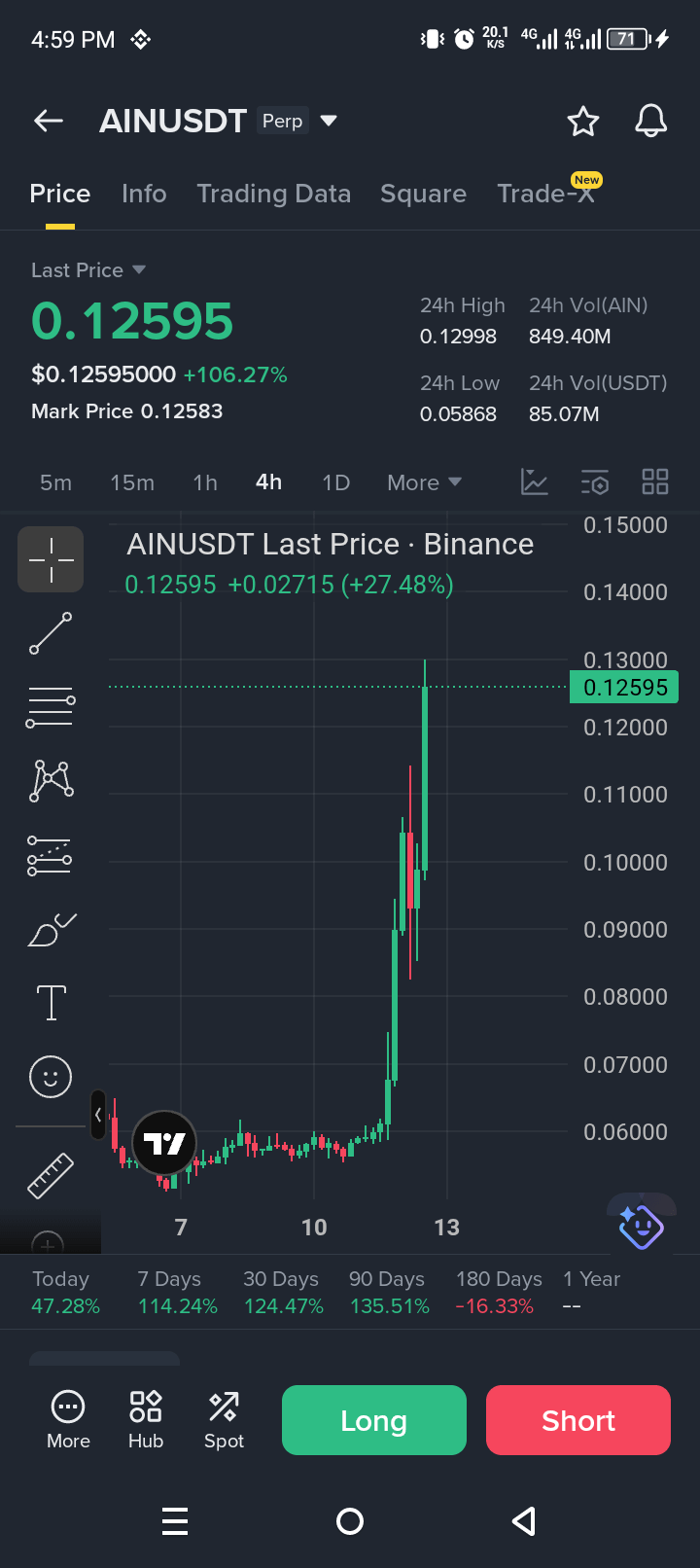Switch to the Trading Data tab

[x=273, y=194]
